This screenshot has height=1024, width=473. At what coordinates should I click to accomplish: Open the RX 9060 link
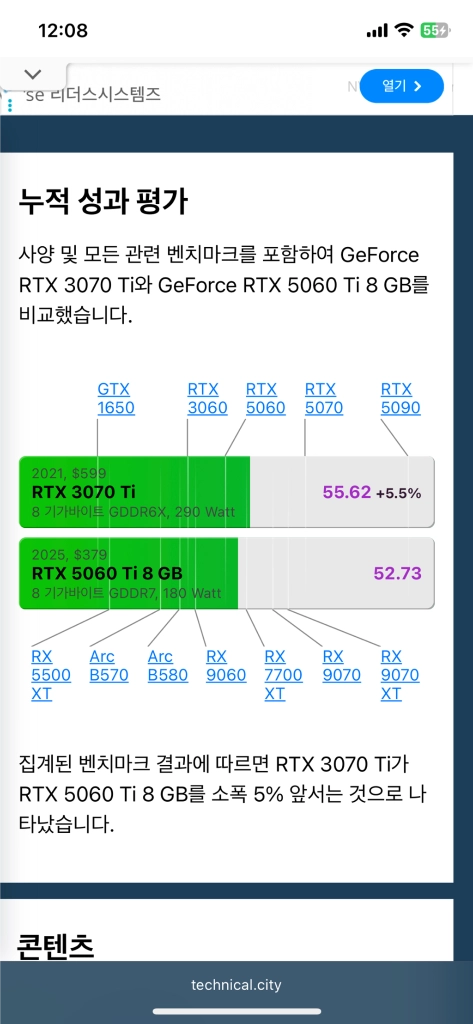coord(226,665)
